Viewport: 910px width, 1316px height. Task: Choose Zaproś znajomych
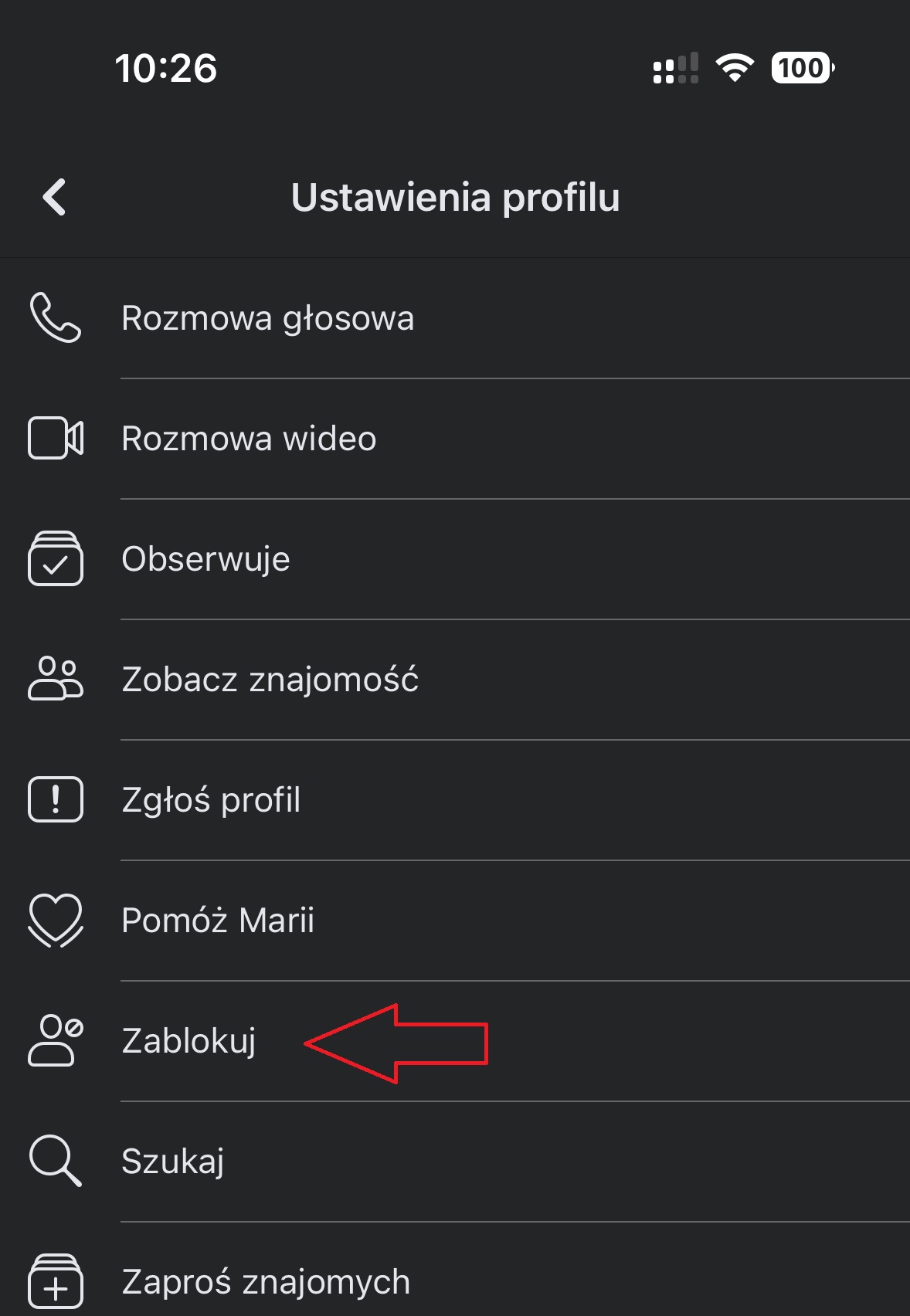(x=266, y=1282)
